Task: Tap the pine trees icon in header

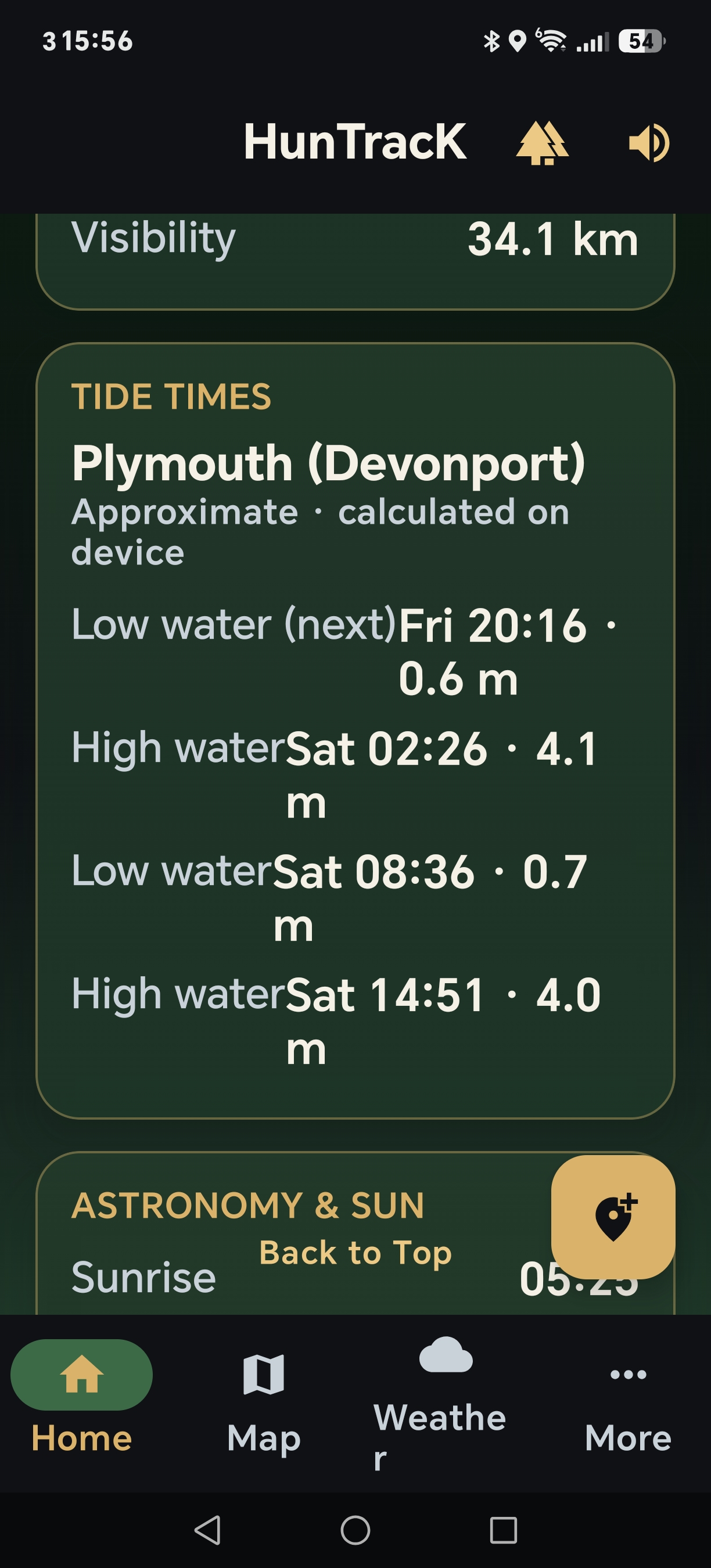Action: click(x=542, y=142)
